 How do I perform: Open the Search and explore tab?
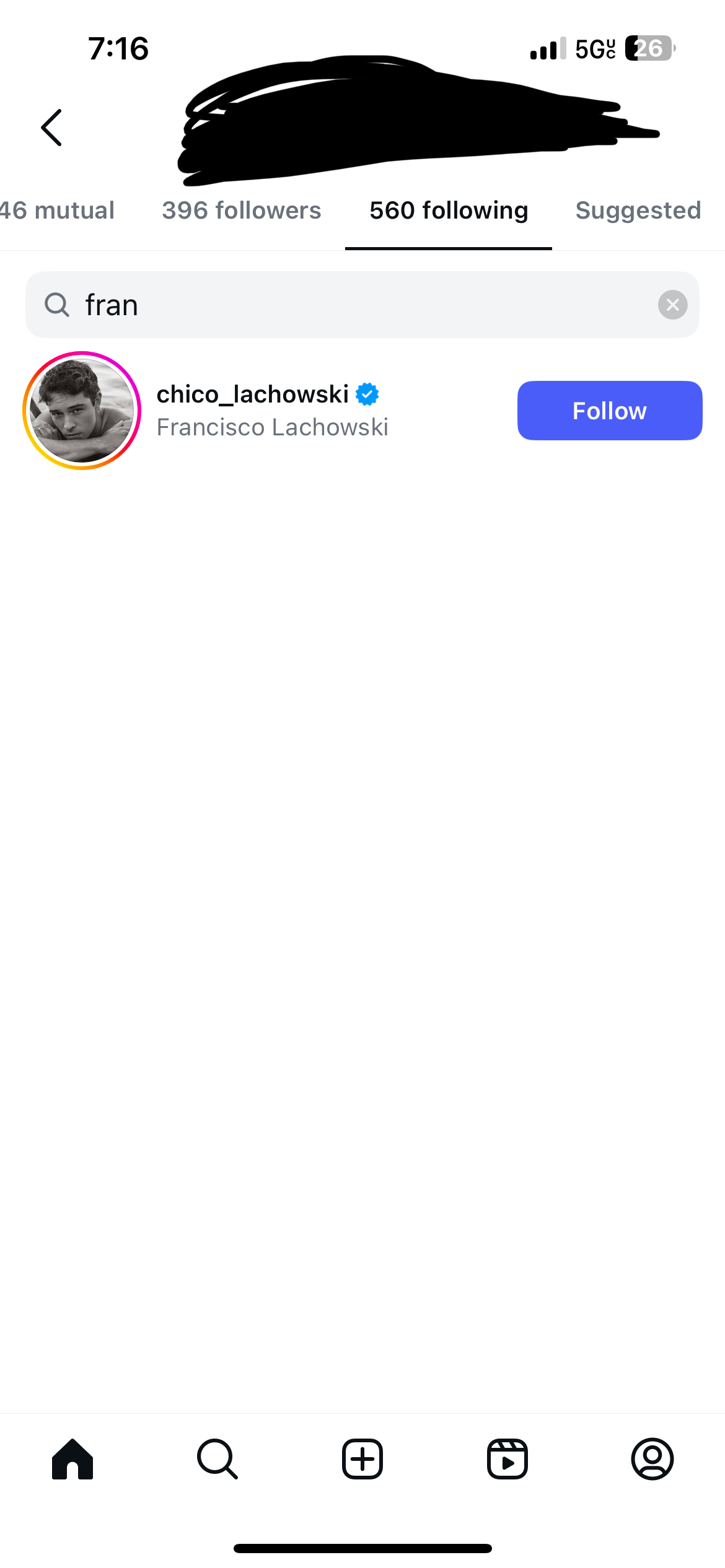[217, 1459]
